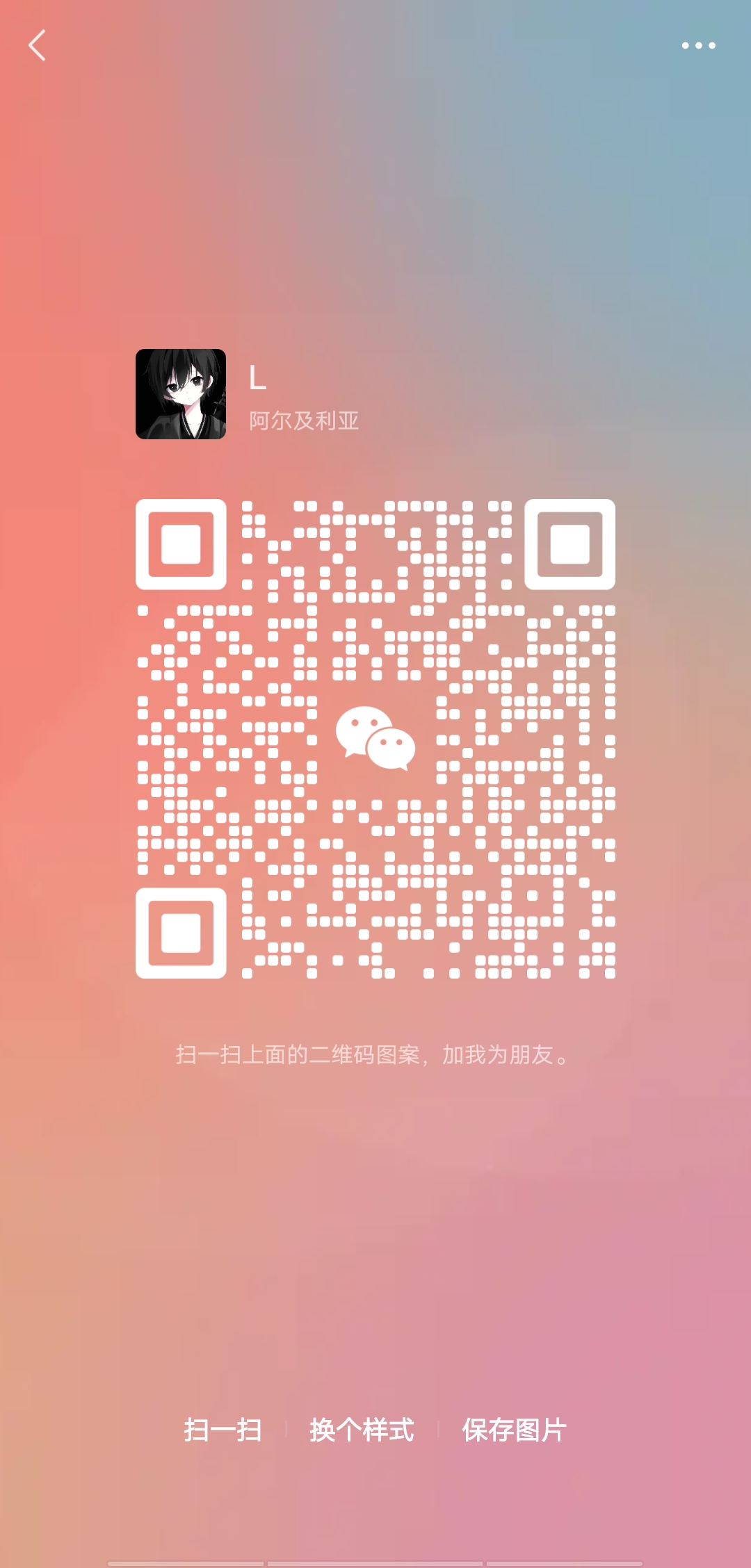Go back using the top-left arrow
The image size is (751, 1568).
(x=38, y=45)
